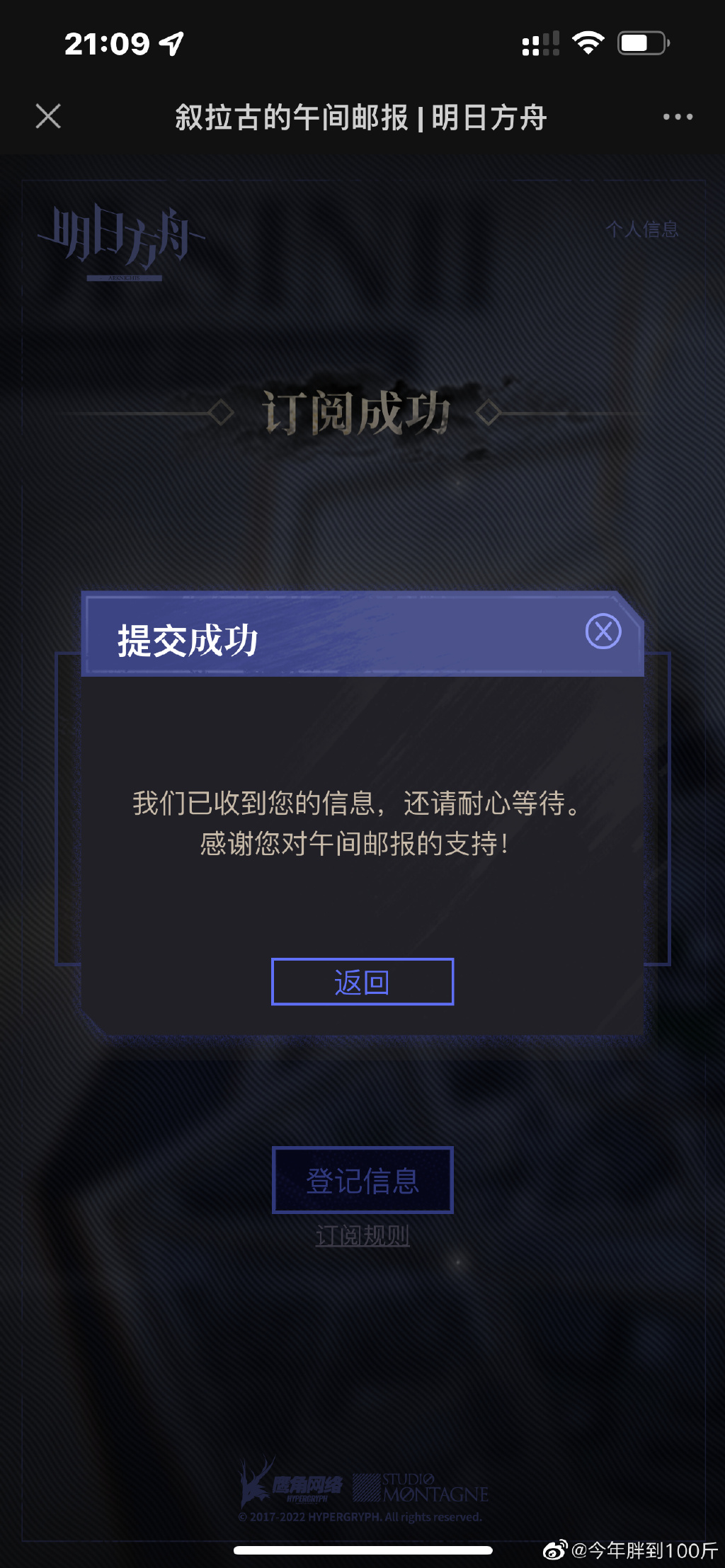Open the 订阅规则 link

click(362, 1236)
